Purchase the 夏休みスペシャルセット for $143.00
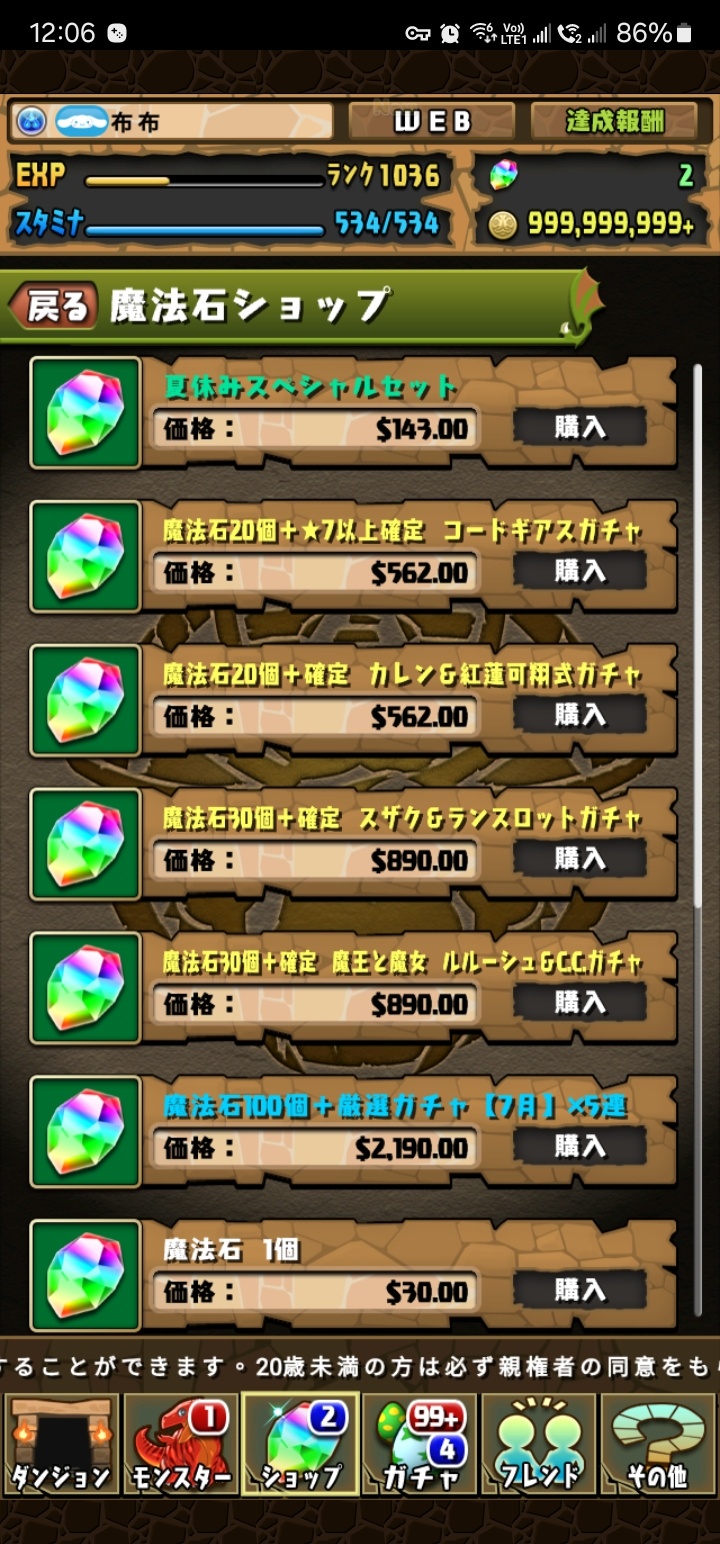Screen dimensions: 720x1544 pyautogui.click(x=580, y=428)
